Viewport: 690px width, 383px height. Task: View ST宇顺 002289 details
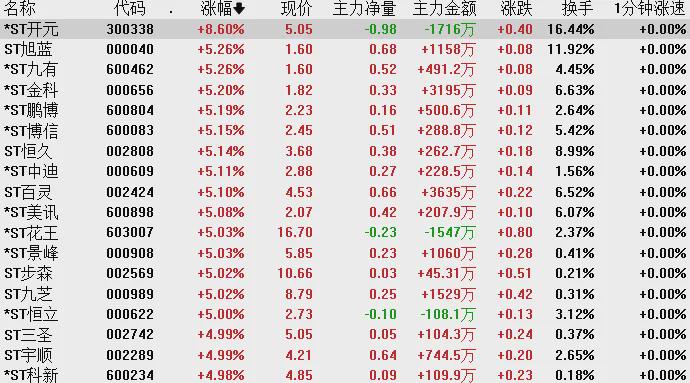coord(345,355)
